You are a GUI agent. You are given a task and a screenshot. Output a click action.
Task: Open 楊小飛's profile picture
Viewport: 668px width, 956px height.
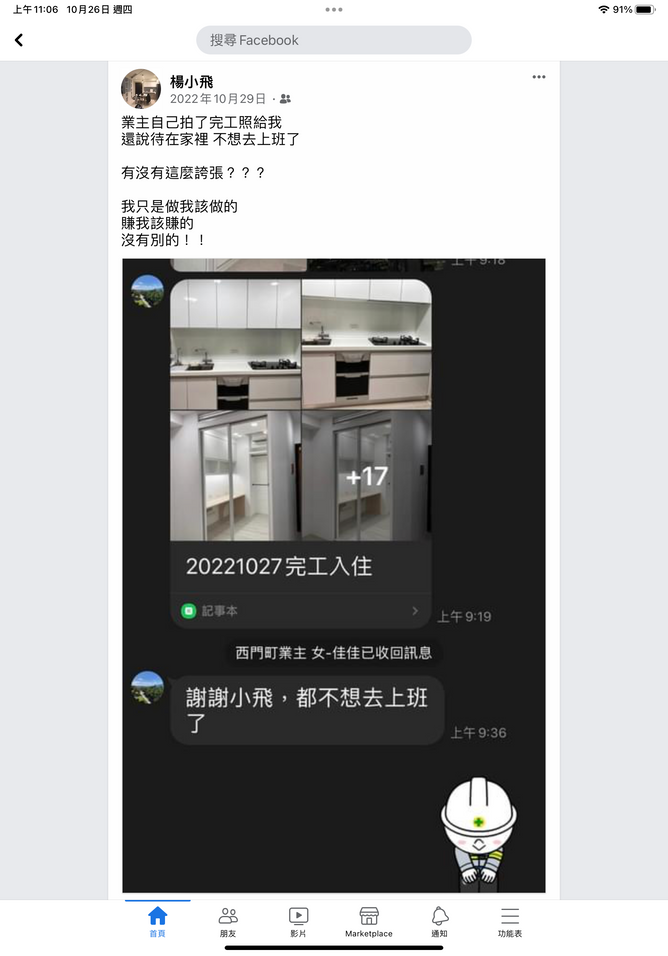pyautogui.click(x=141, y=89)
